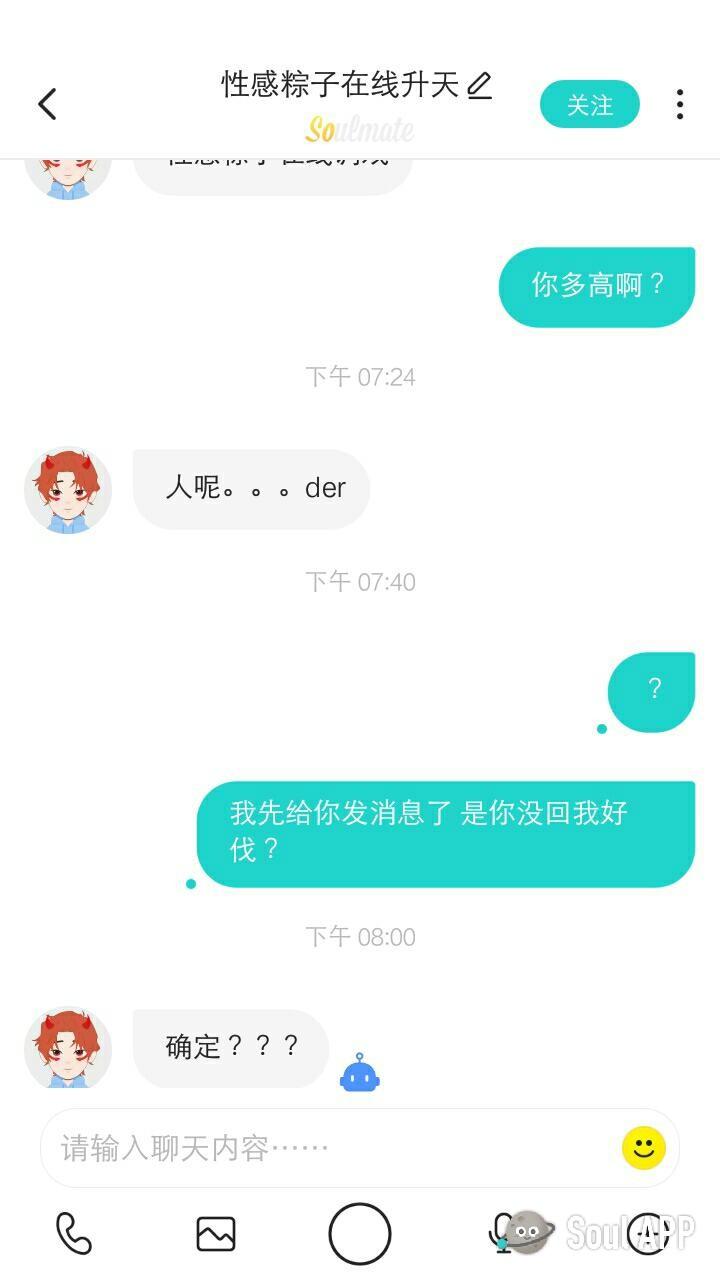The width and height of the screenshot is (720, 1280).
Task: Open avatar next to 确定？？？ message
Action: pos(68,1048)
